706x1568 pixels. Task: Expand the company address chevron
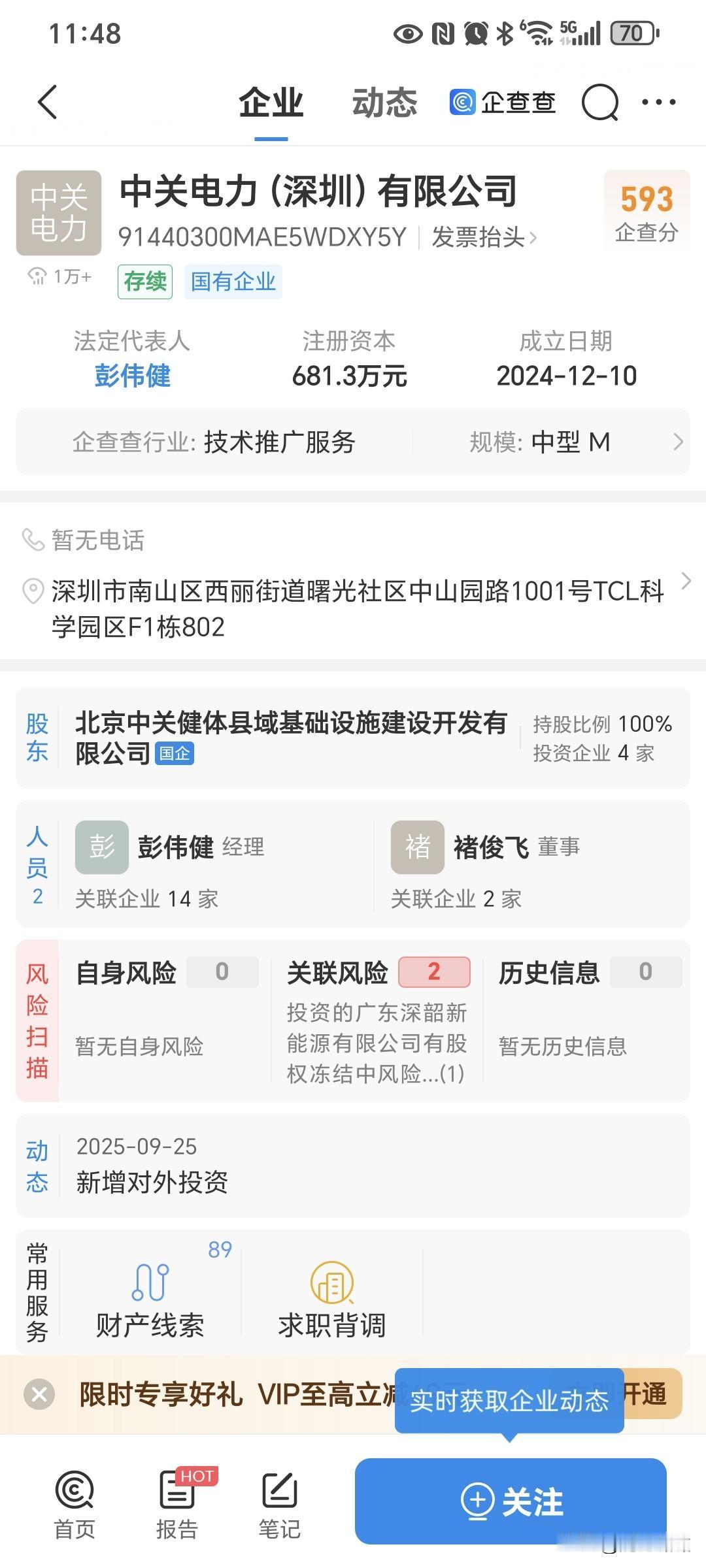pos(686,581)
